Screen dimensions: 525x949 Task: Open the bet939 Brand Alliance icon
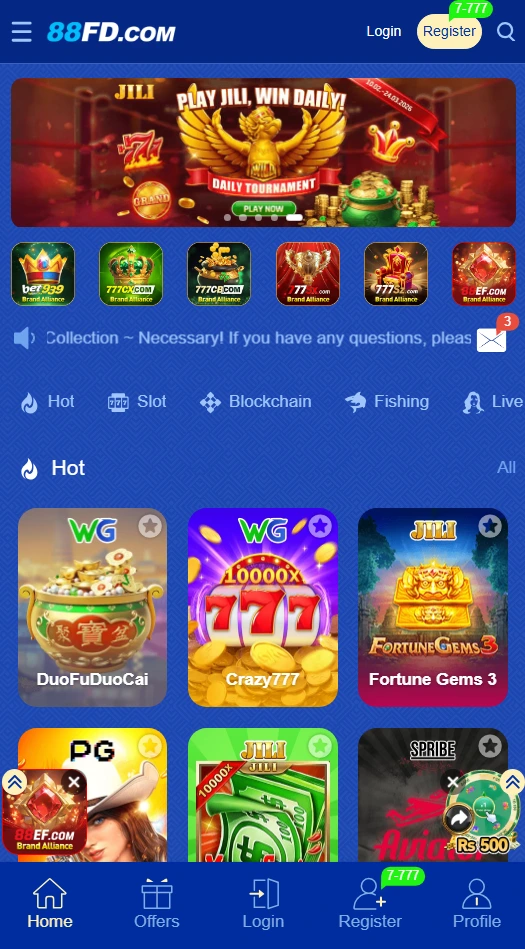pyautogui.click(x=43, y=274)
